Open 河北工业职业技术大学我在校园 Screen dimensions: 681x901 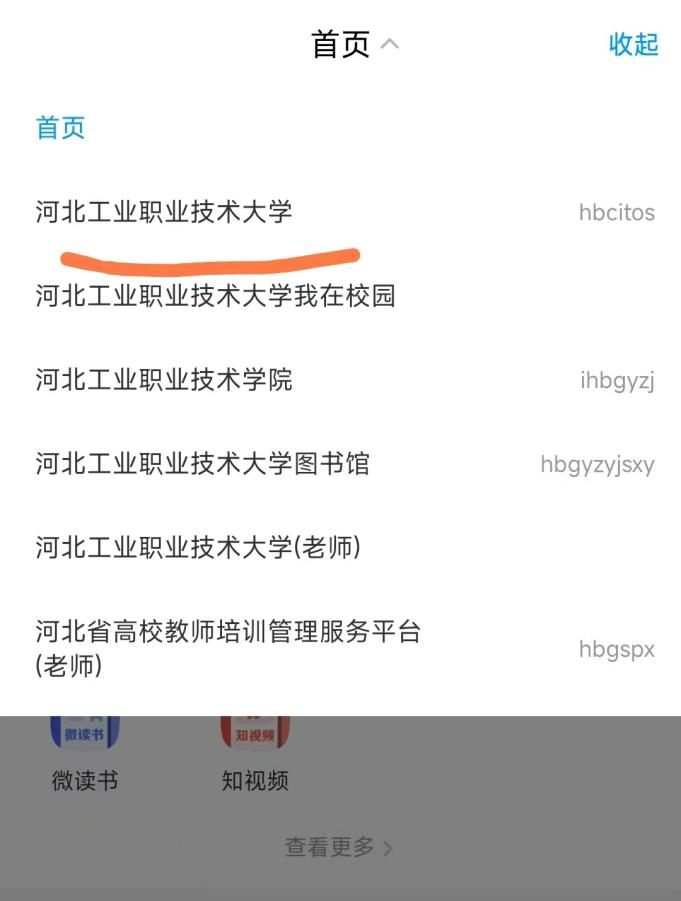pos(216,296)
